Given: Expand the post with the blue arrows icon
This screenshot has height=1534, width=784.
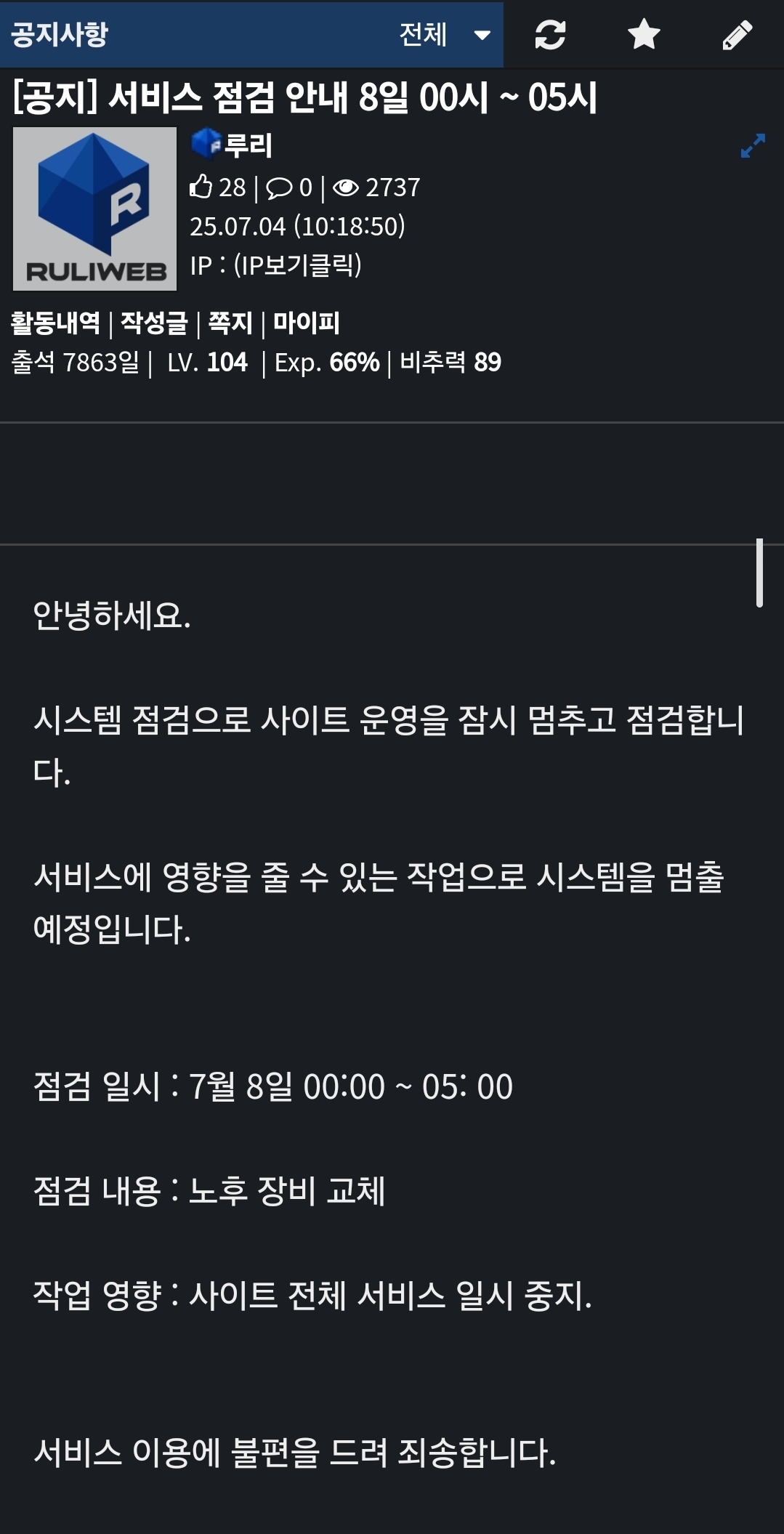Looking at the screenshot, I should point(753,145).
